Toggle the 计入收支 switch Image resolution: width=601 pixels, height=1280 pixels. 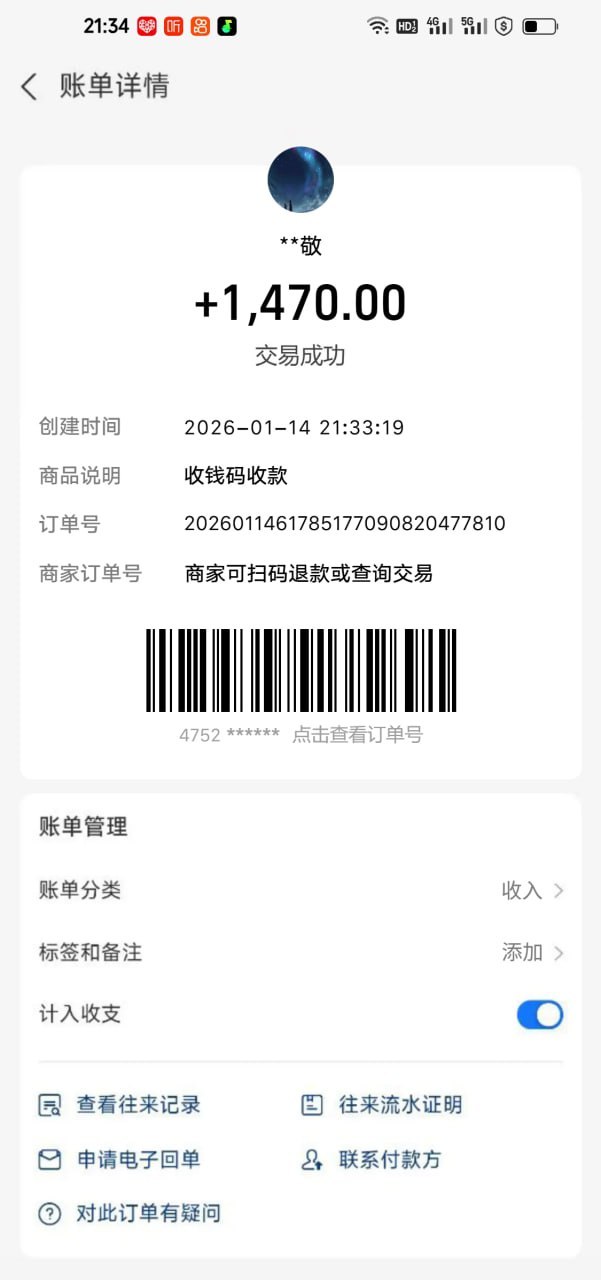point(539,1014)
